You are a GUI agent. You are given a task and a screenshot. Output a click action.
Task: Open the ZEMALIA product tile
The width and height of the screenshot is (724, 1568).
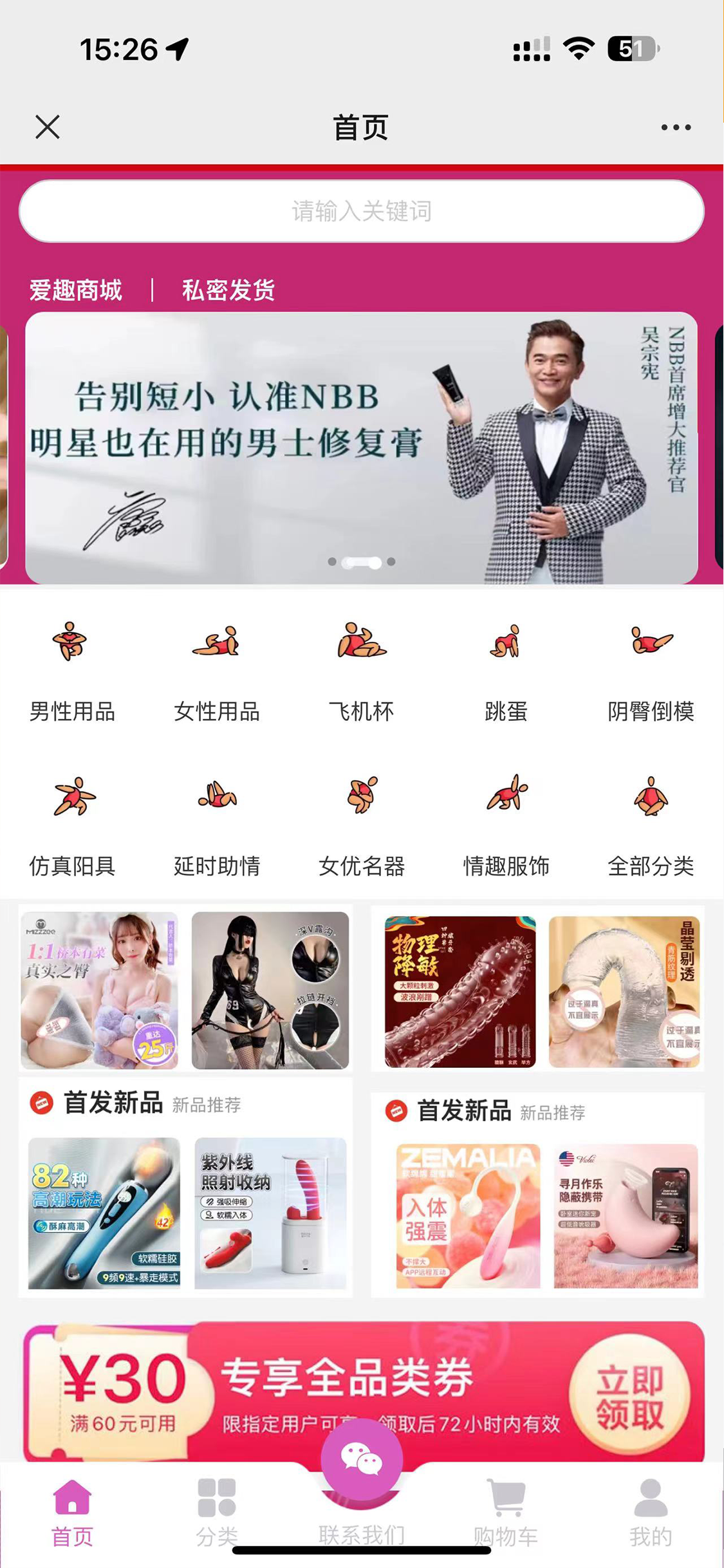(x=468, y=1215)
